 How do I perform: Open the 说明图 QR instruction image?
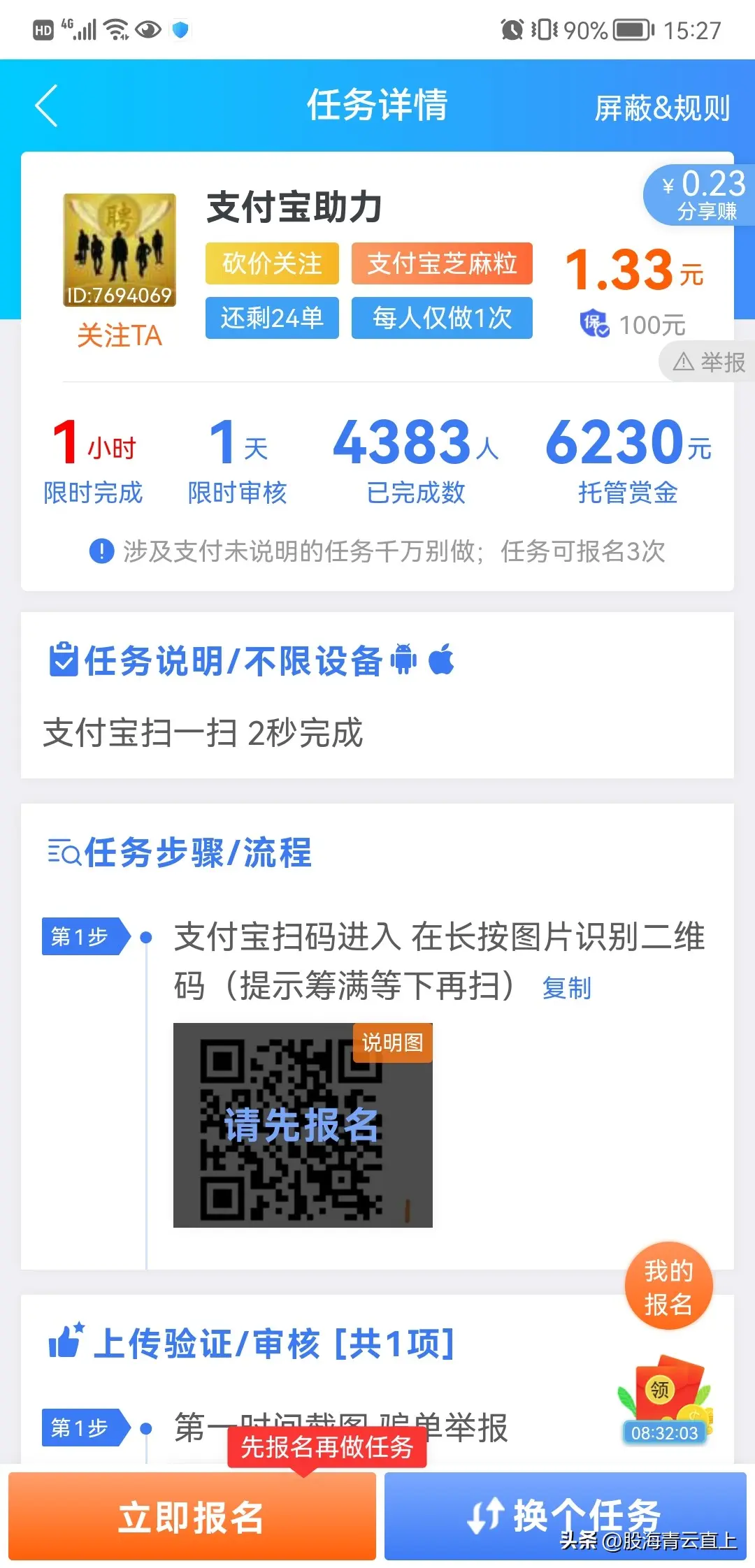point(303,1125)
